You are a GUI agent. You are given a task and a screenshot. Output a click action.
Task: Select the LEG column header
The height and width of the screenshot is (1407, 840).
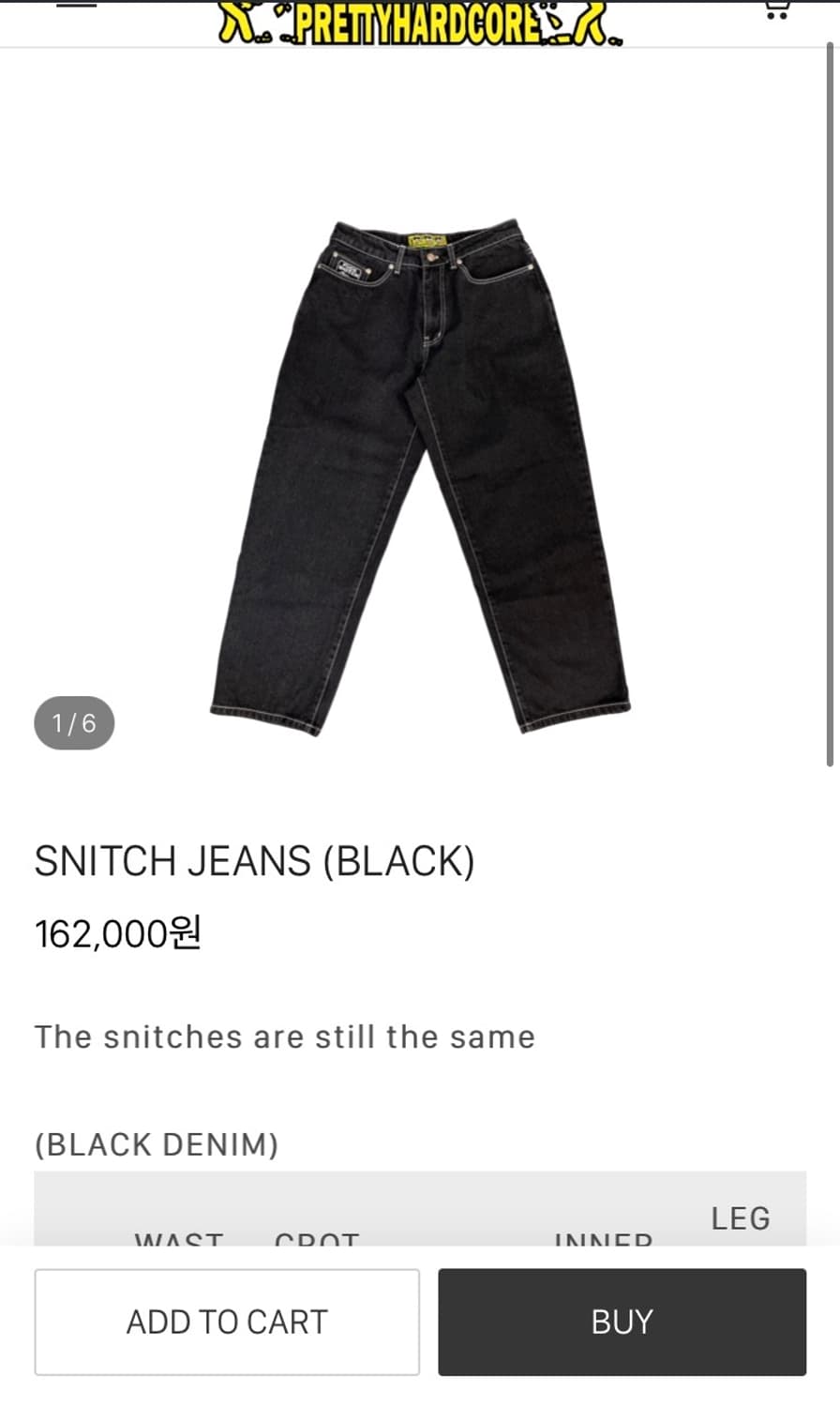740,1217
